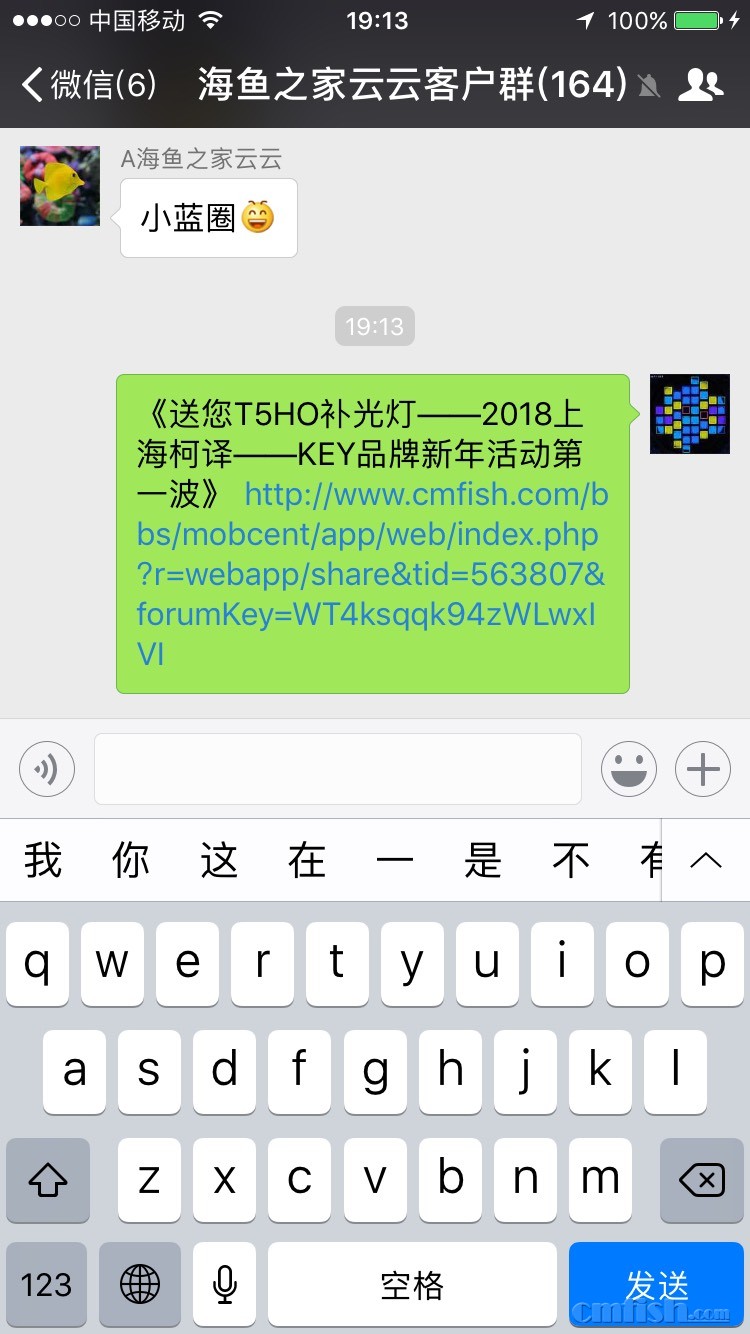Focus the message text field
The width and height of the screenshot is (750, 1334).
pyautogui.click(x=338, y=769)
